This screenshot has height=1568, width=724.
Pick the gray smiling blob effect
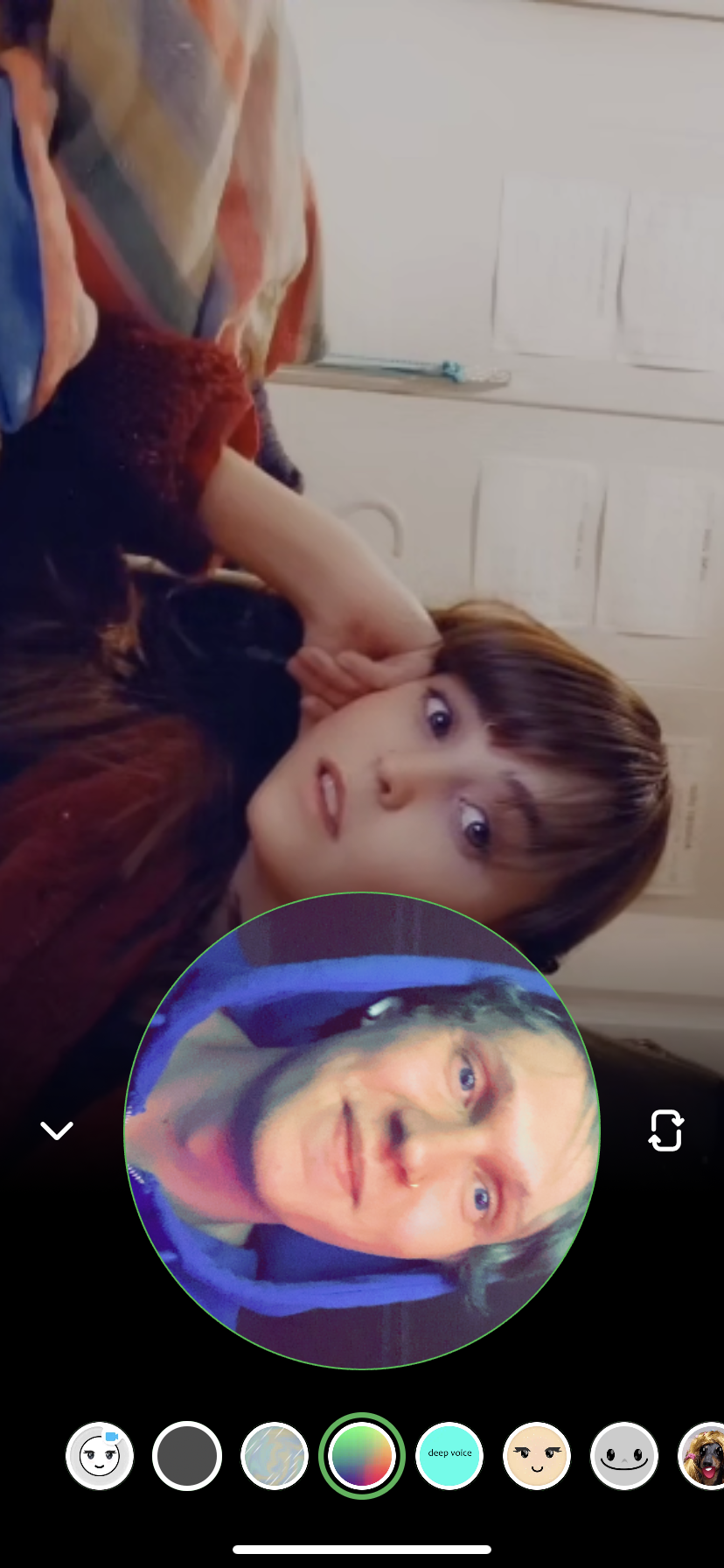click(624, 1456)
